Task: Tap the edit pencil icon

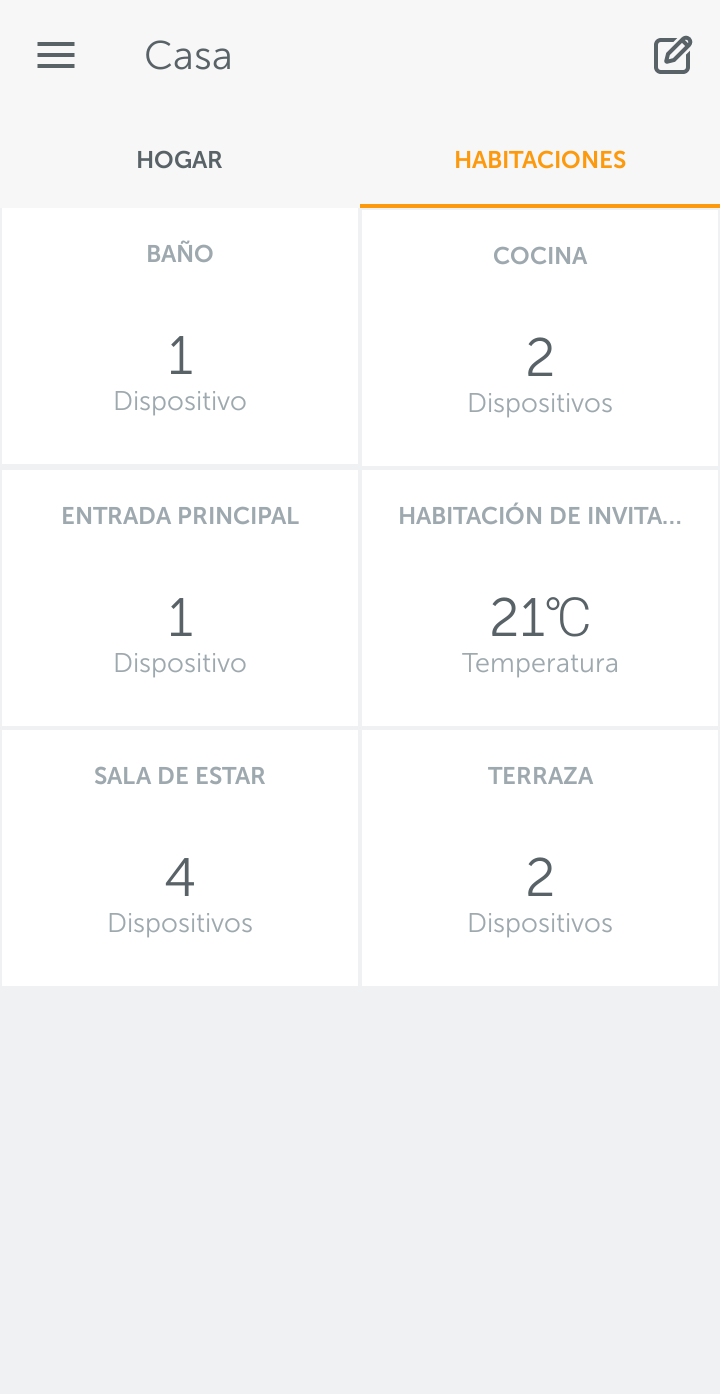Action: [673, 55]
